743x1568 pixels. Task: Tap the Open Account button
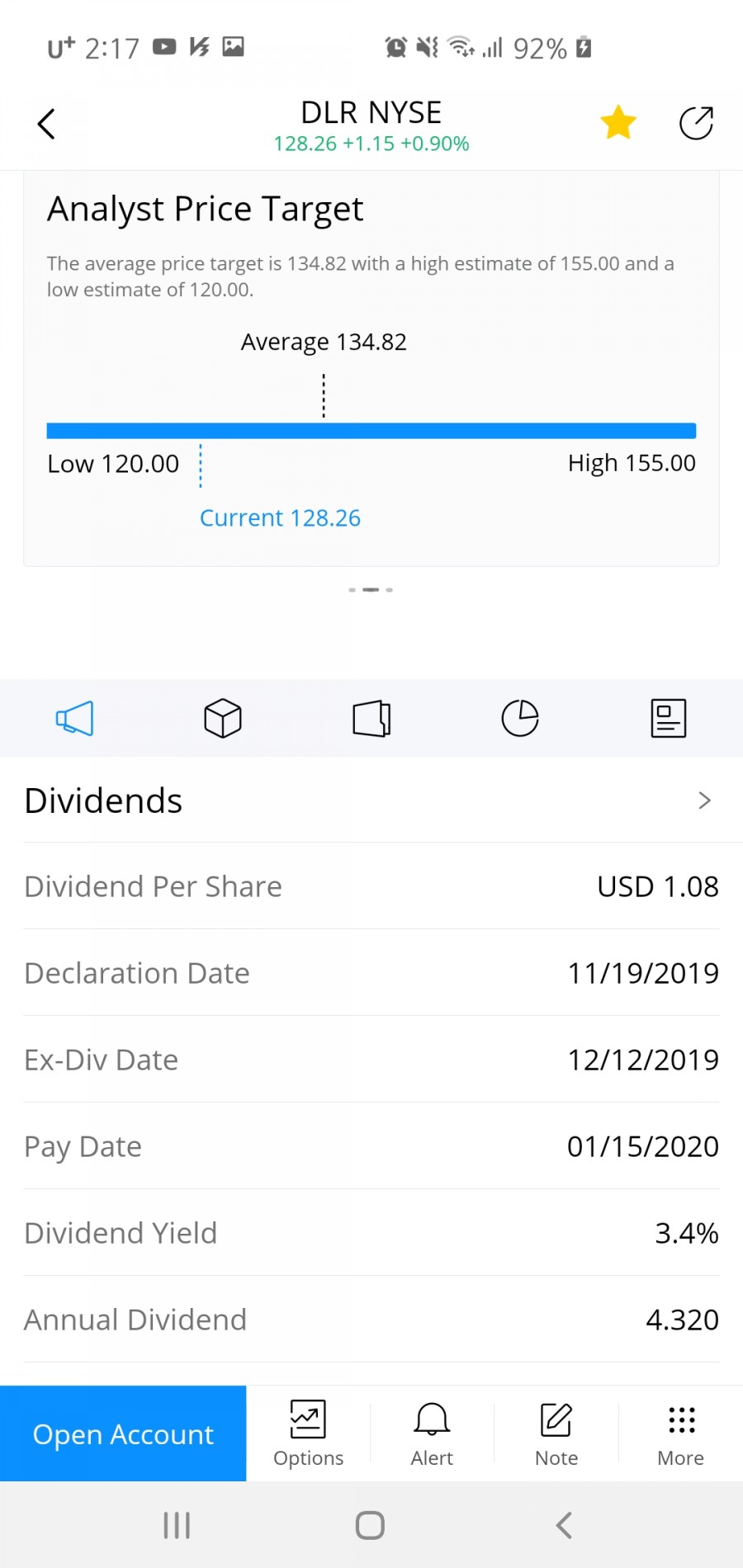coord(123,1434)
